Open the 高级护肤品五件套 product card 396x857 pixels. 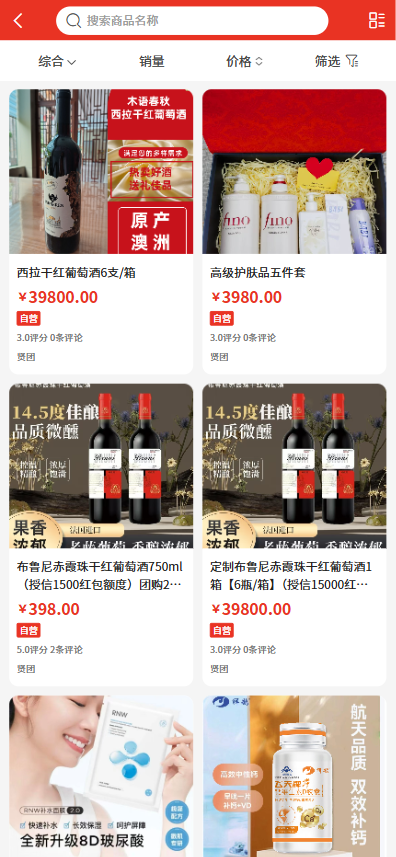(x=294, y=232)
